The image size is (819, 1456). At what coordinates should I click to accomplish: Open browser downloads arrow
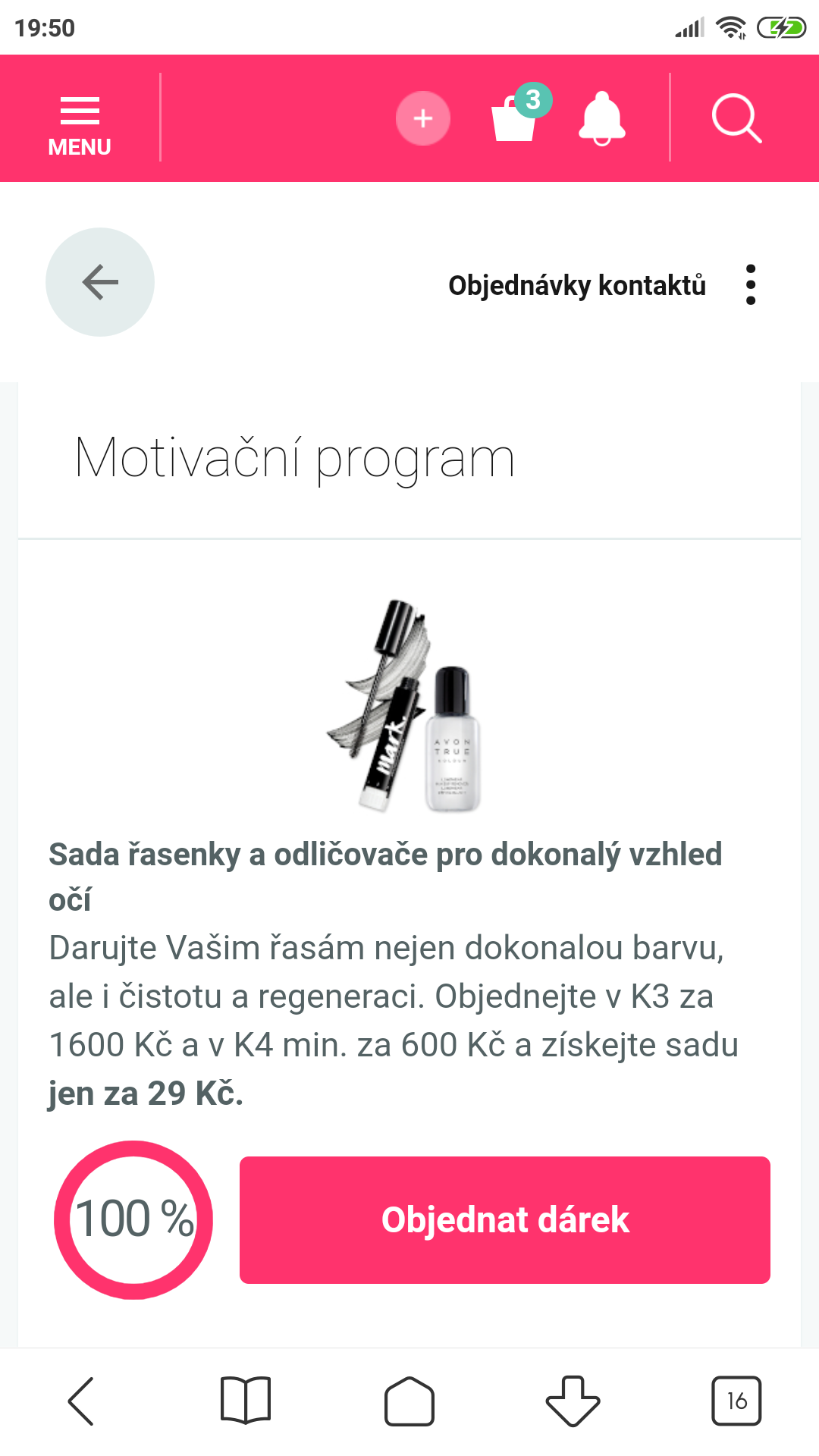(x=573, y=1401)
